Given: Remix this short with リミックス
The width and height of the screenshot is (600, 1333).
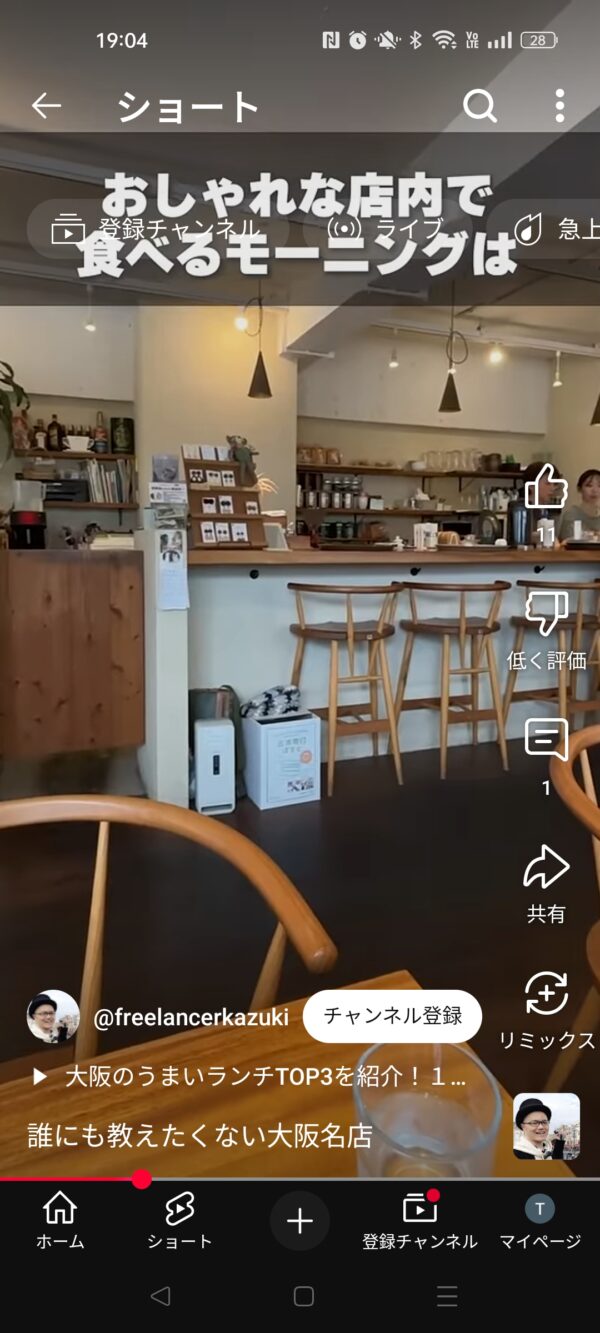Looking at the screenshot, I should (546, 995).
